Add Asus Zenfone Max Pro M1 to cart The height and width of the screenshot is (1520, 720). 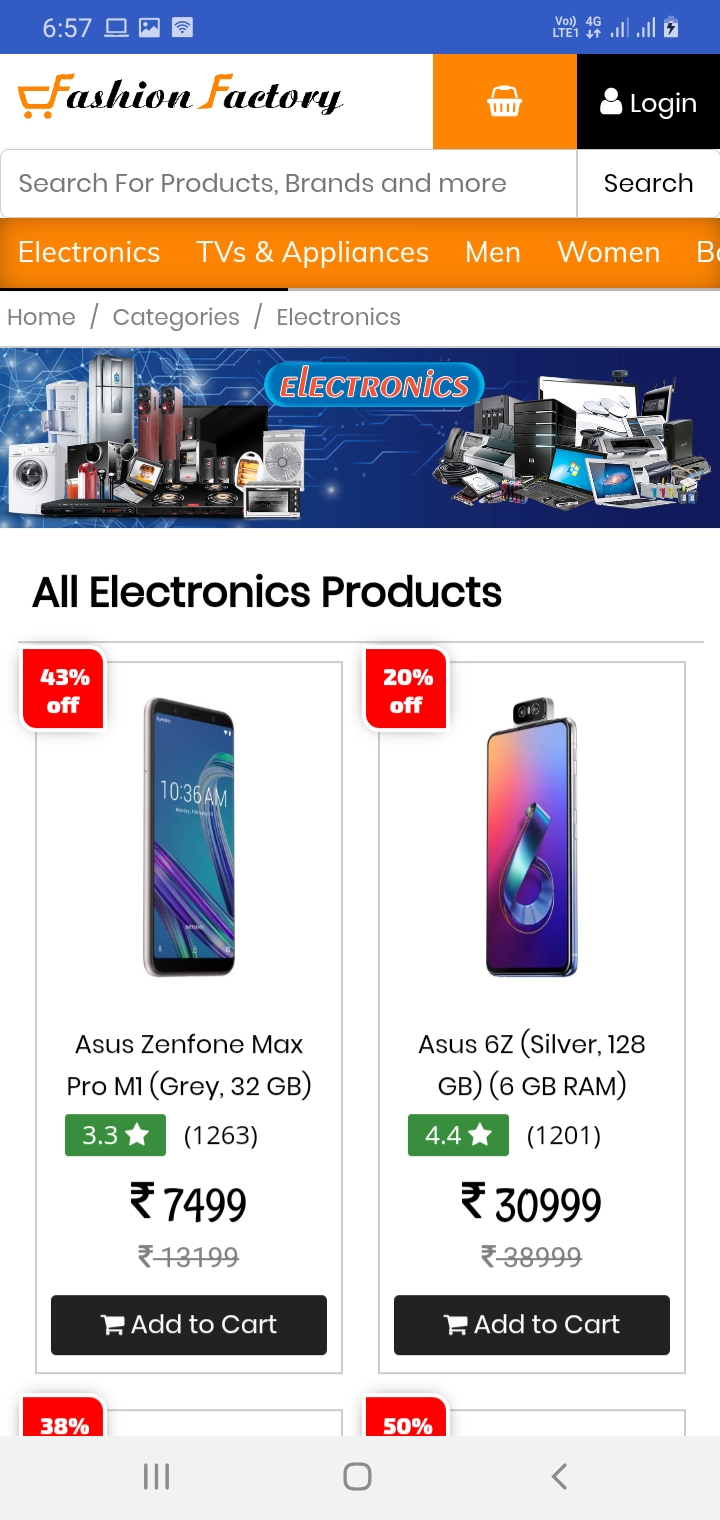(x=189, y=1324)
